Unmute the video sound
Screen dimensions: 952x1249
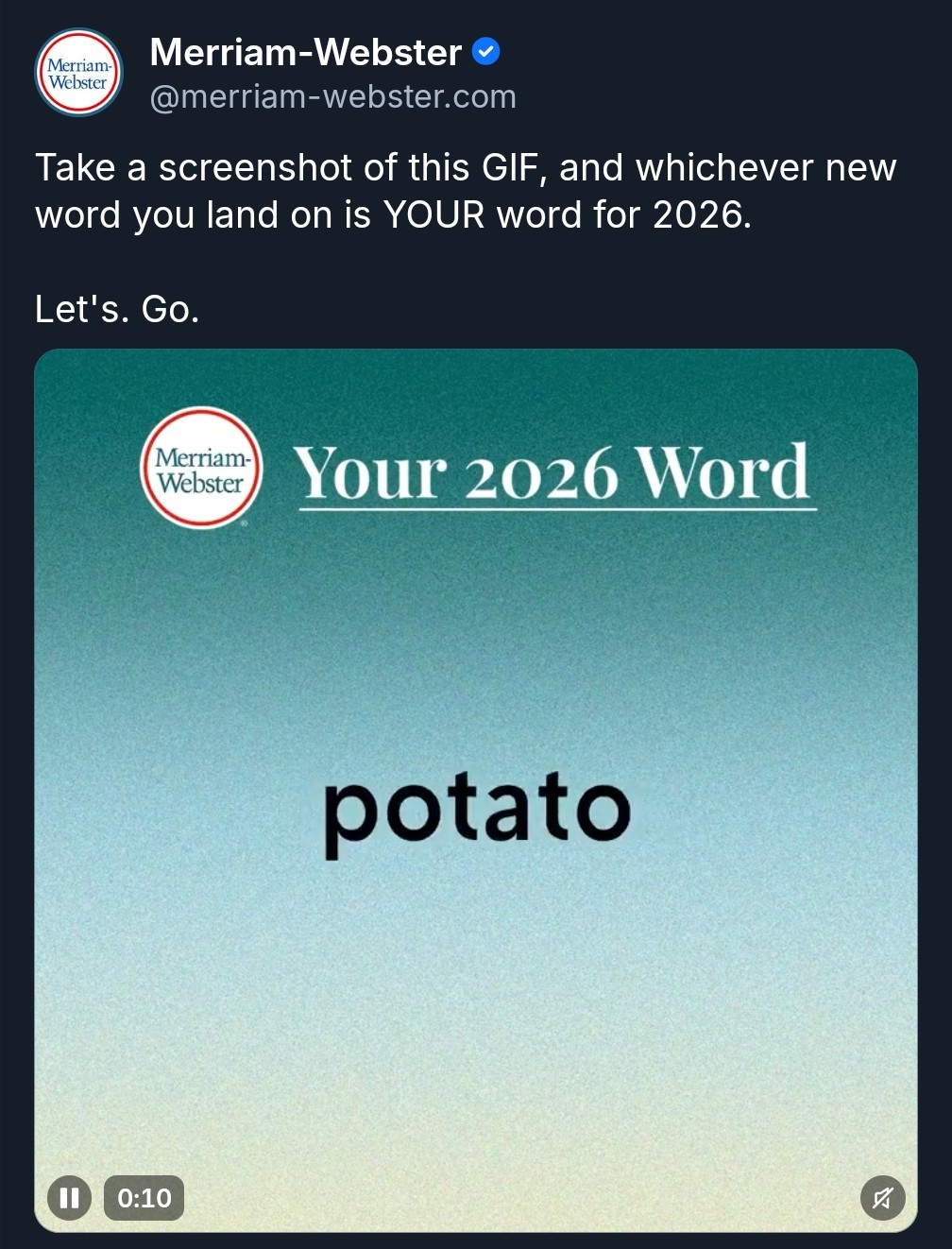tap(882, 1198)
